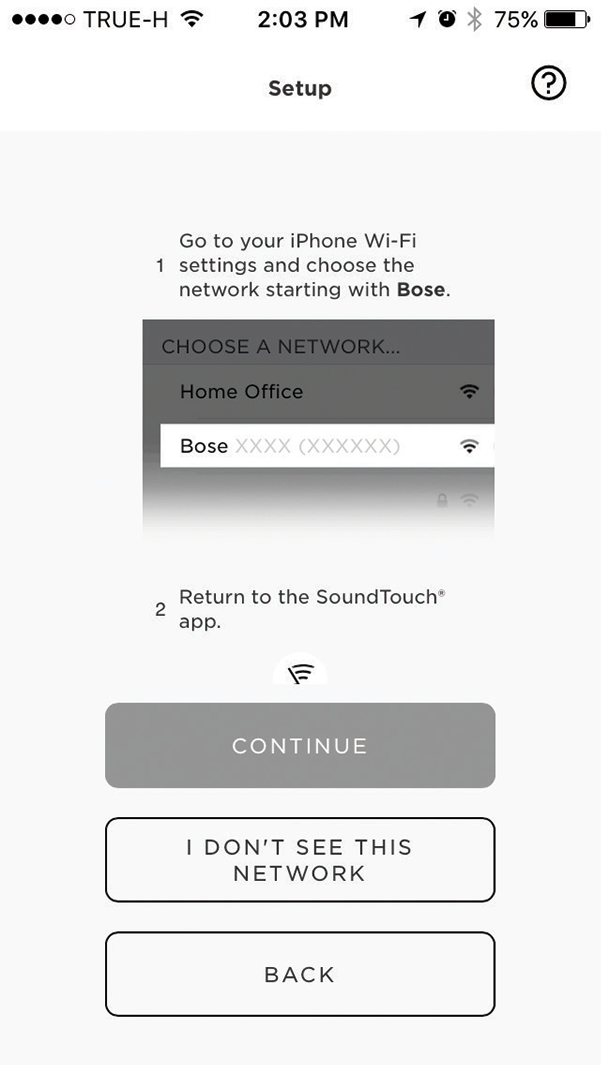Go back with the Back button

300,974
